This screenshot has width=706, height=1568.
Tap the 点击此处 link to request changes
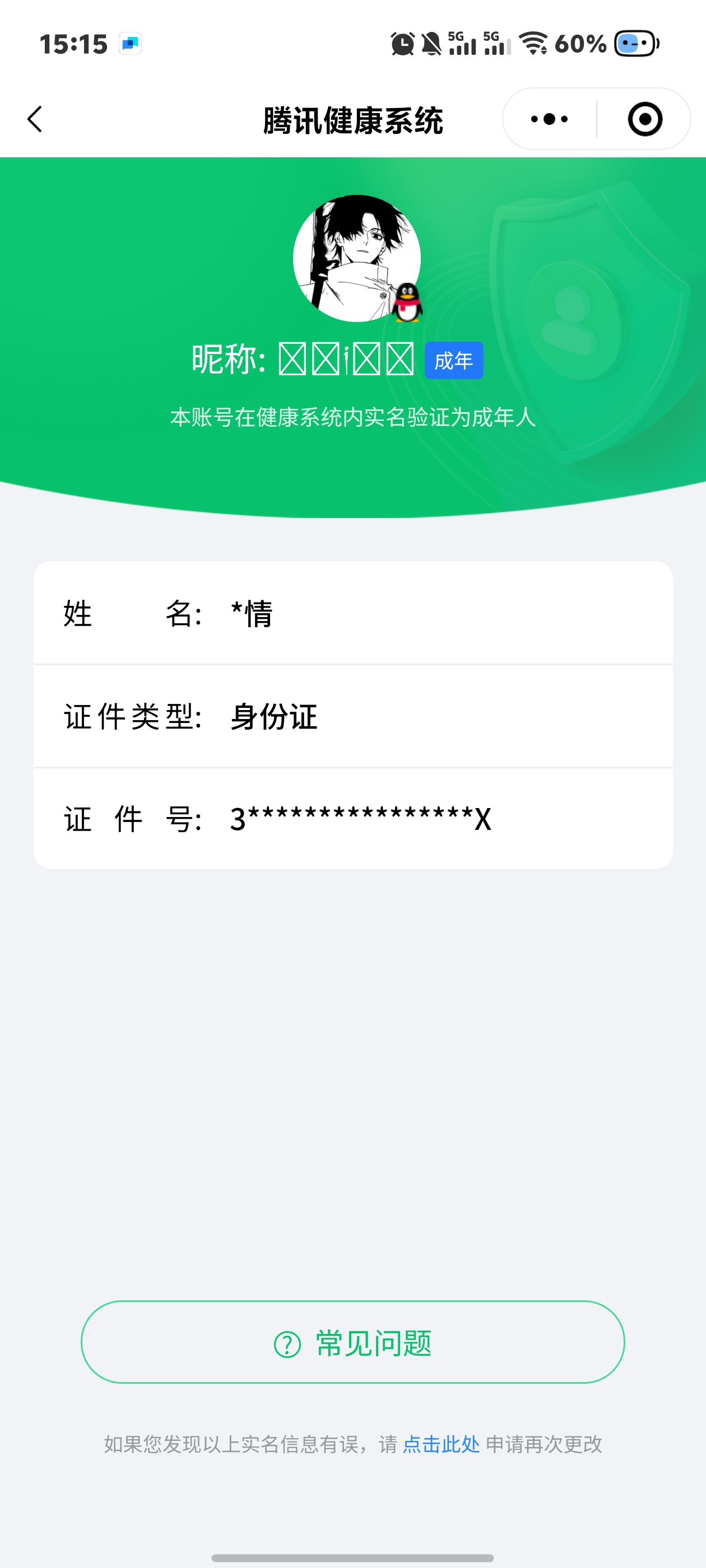coord(441,1444)
